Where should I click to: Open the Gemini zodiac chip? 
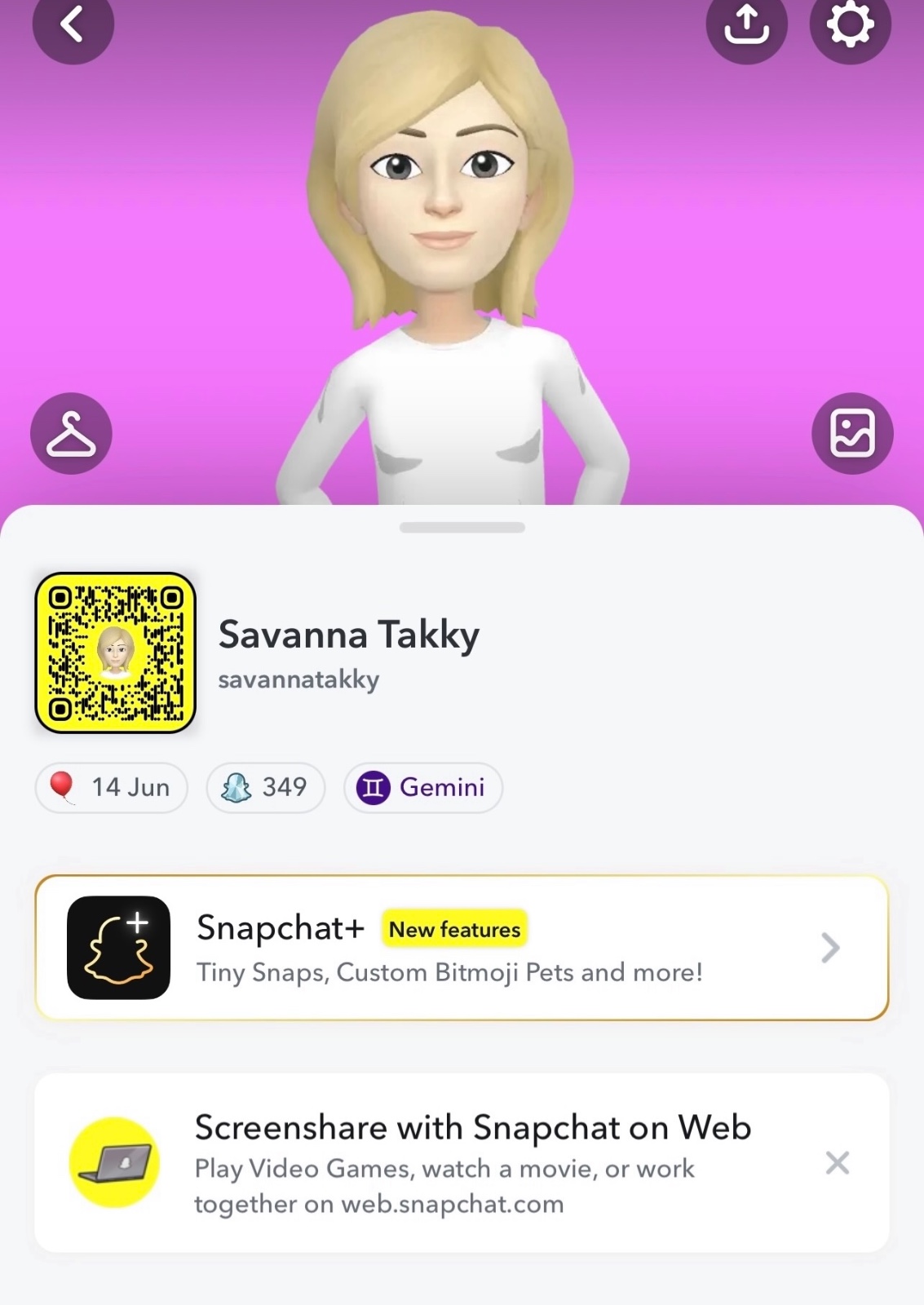[422, 787]
